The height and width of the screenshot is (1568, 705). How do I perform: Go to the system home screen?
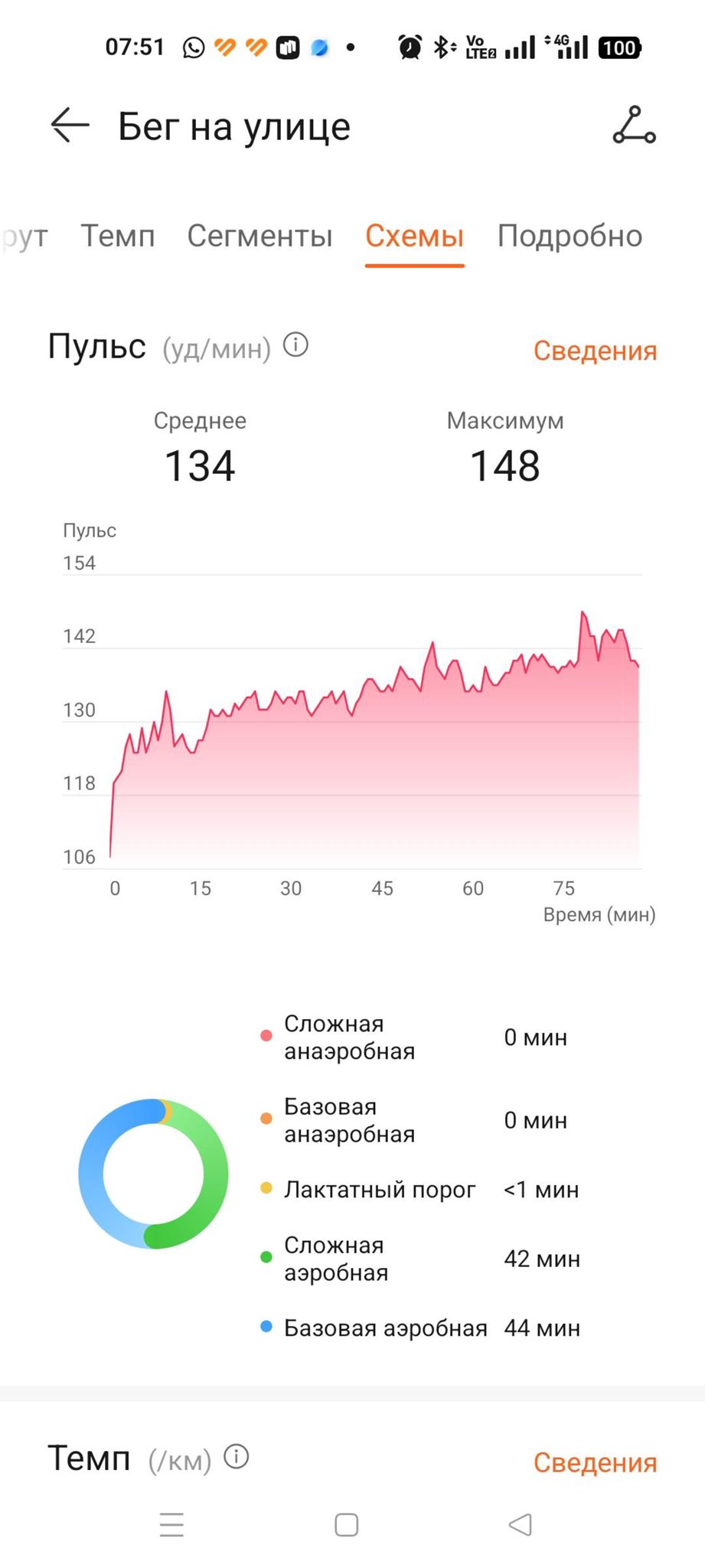pos(347,1524)
